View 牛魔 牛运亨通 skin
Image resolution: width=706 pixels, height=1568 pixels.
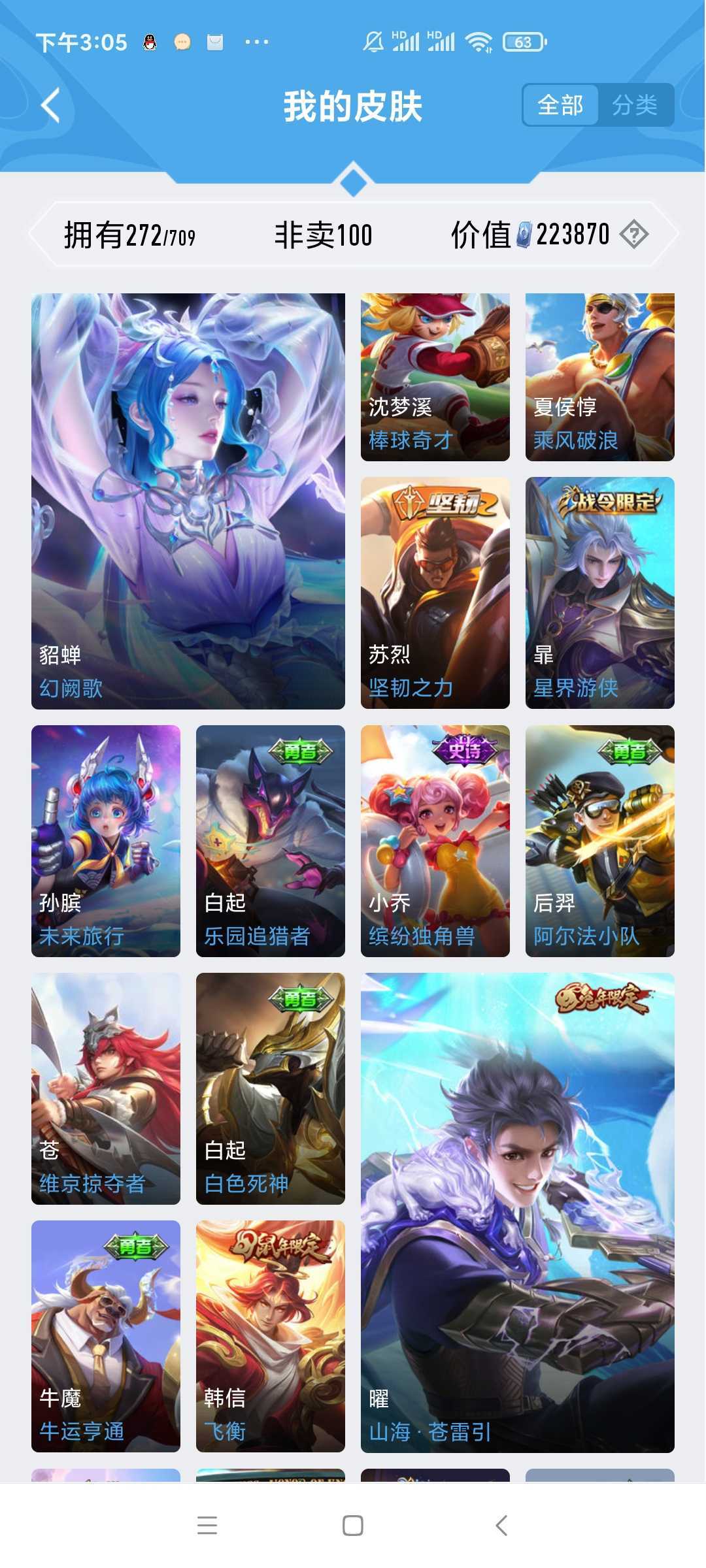point(106,1336)
